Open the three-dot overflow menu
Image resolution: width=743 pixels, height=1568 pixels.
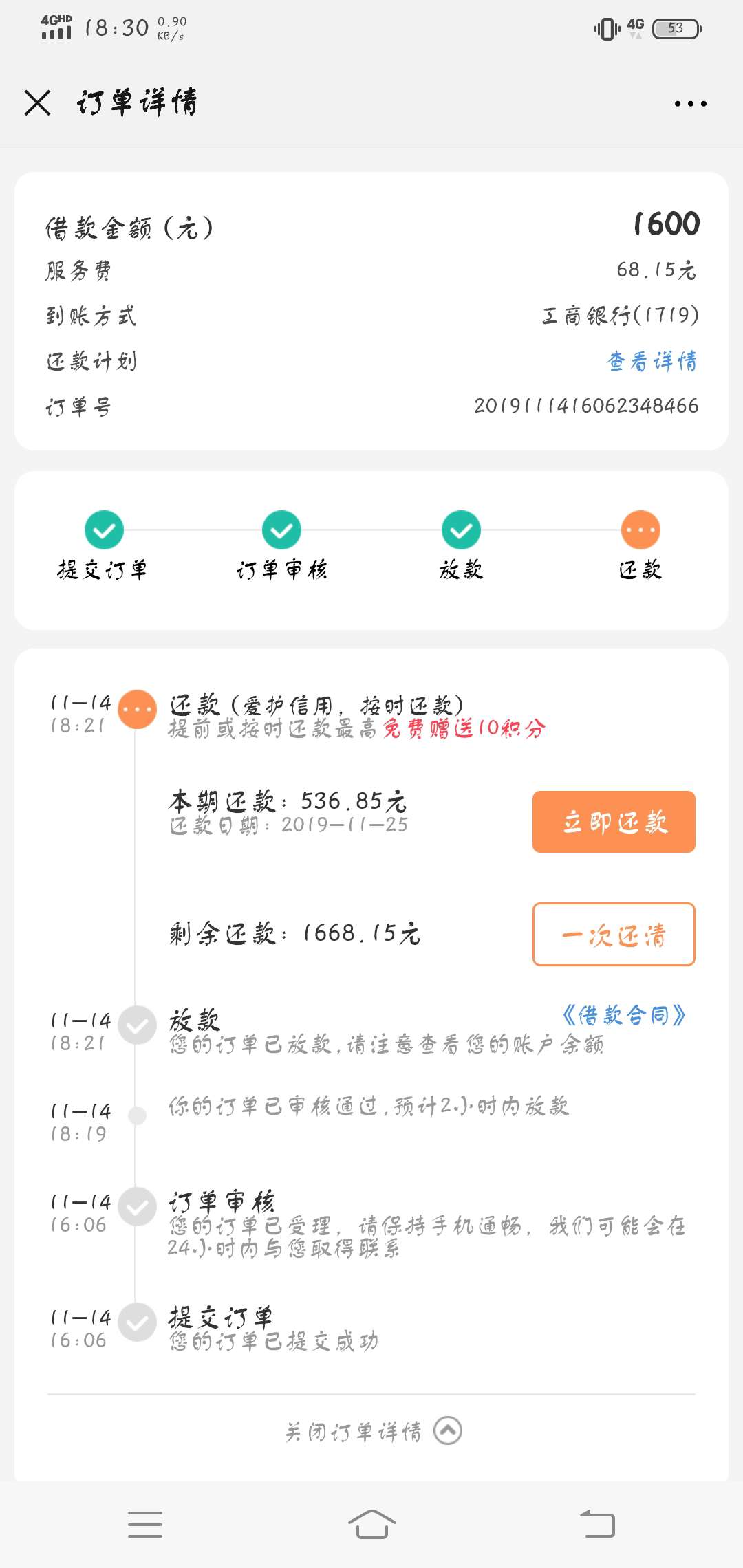[x=690, y=104]
